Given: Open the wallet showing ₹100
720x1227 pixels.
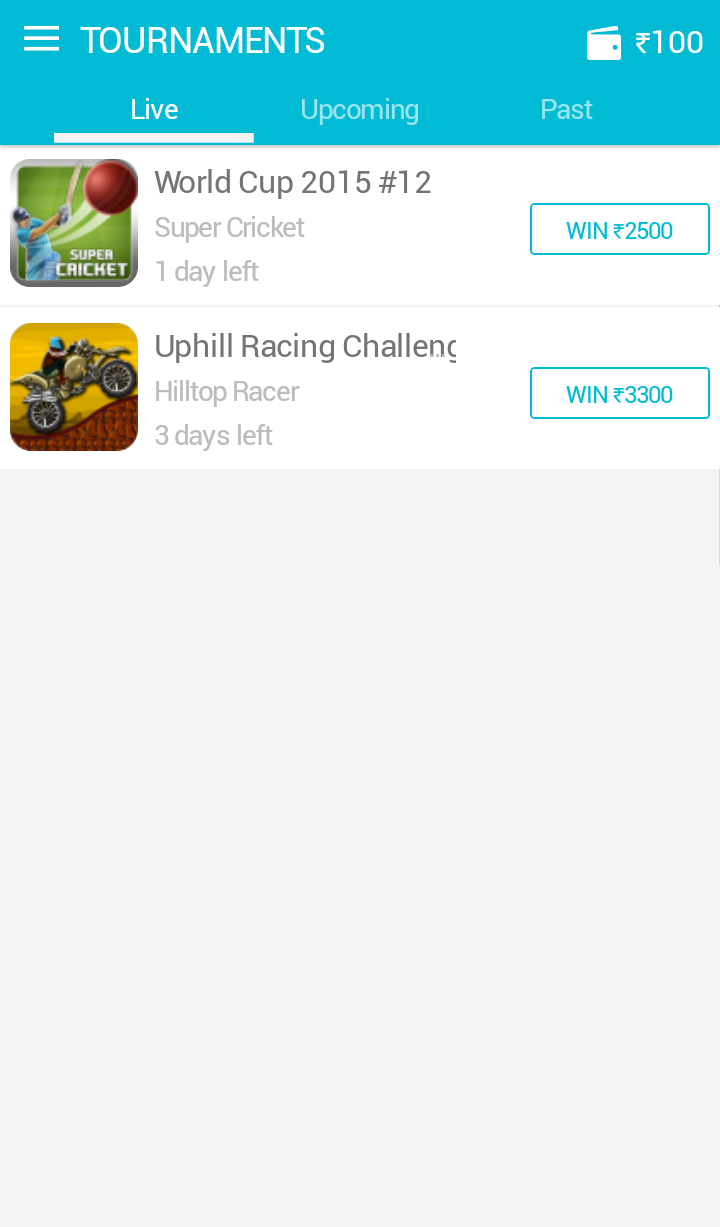Looking at the screenshot, I should tap(645, 42).
